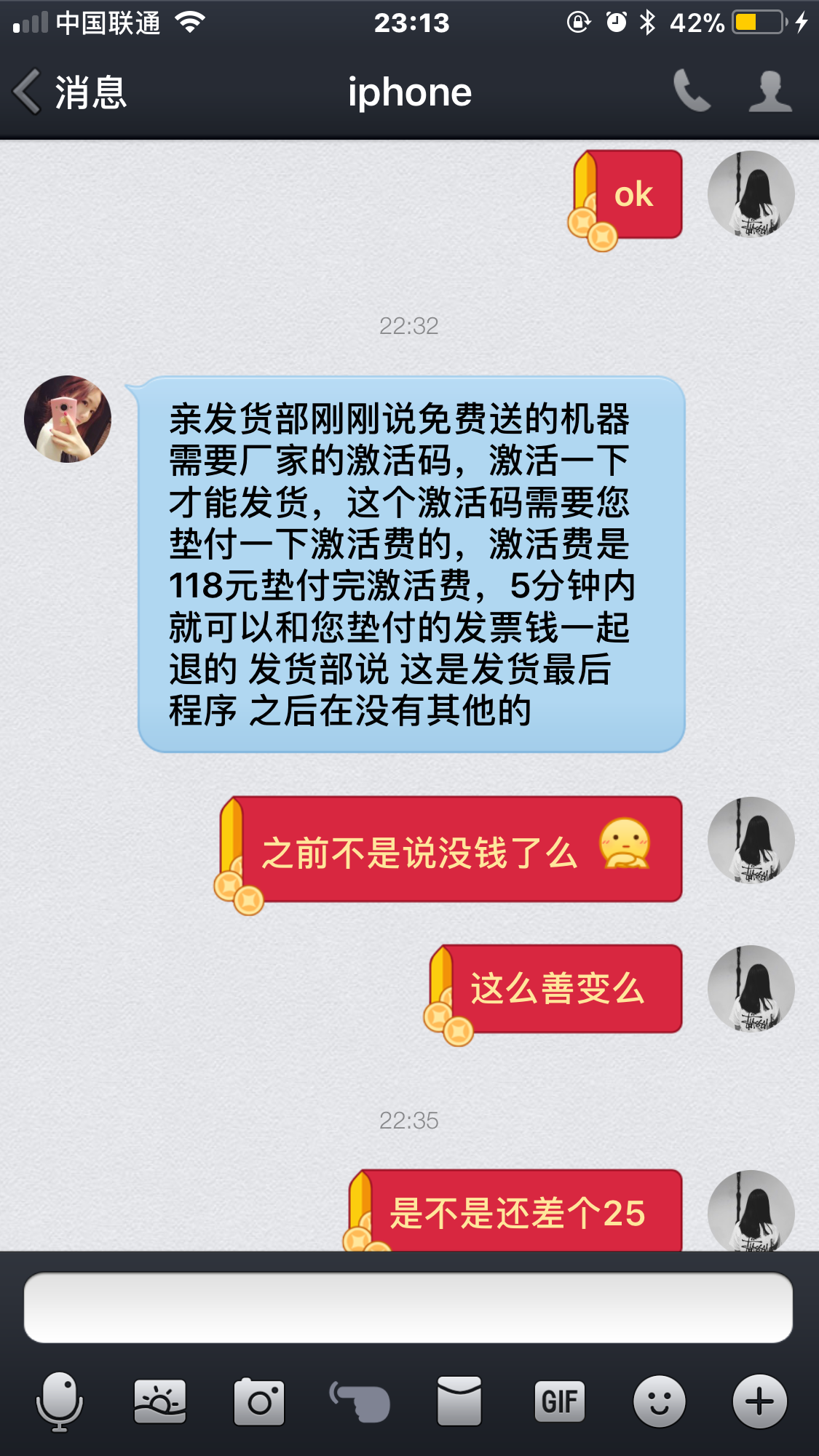Send a poke with the pointing hand
This screenshot has width=819, height=1456.
click(x=360, y=1401)
